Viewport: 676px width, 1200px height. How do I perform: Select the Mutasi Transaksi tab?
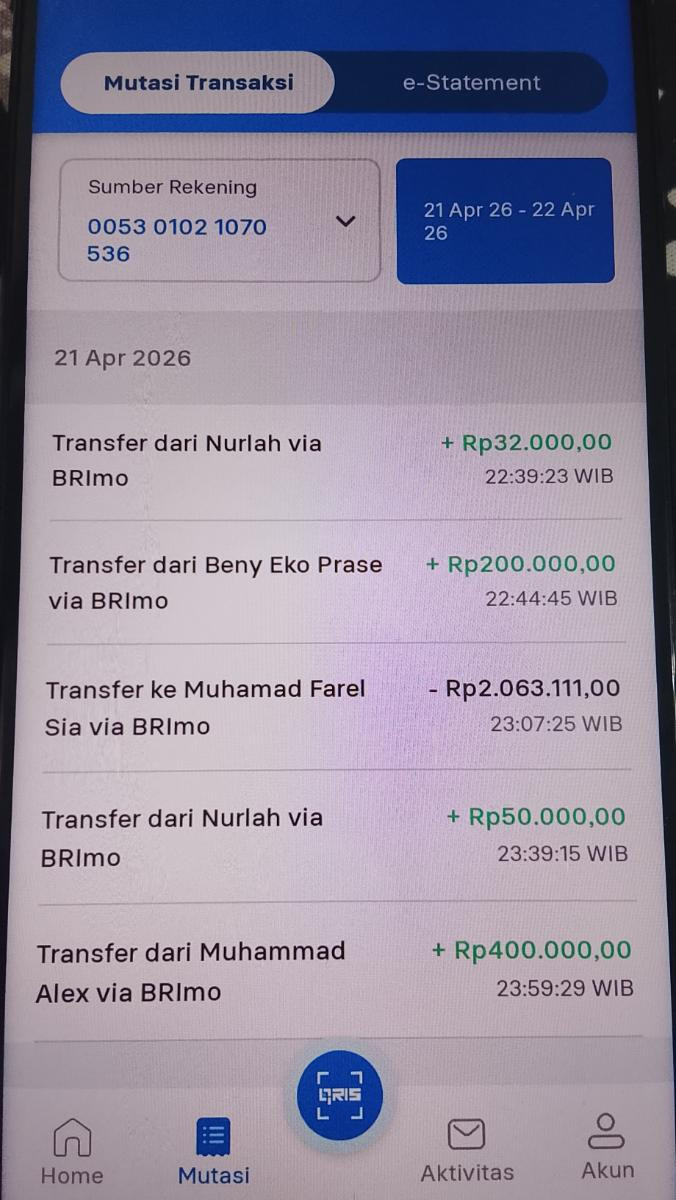[198, 83]
